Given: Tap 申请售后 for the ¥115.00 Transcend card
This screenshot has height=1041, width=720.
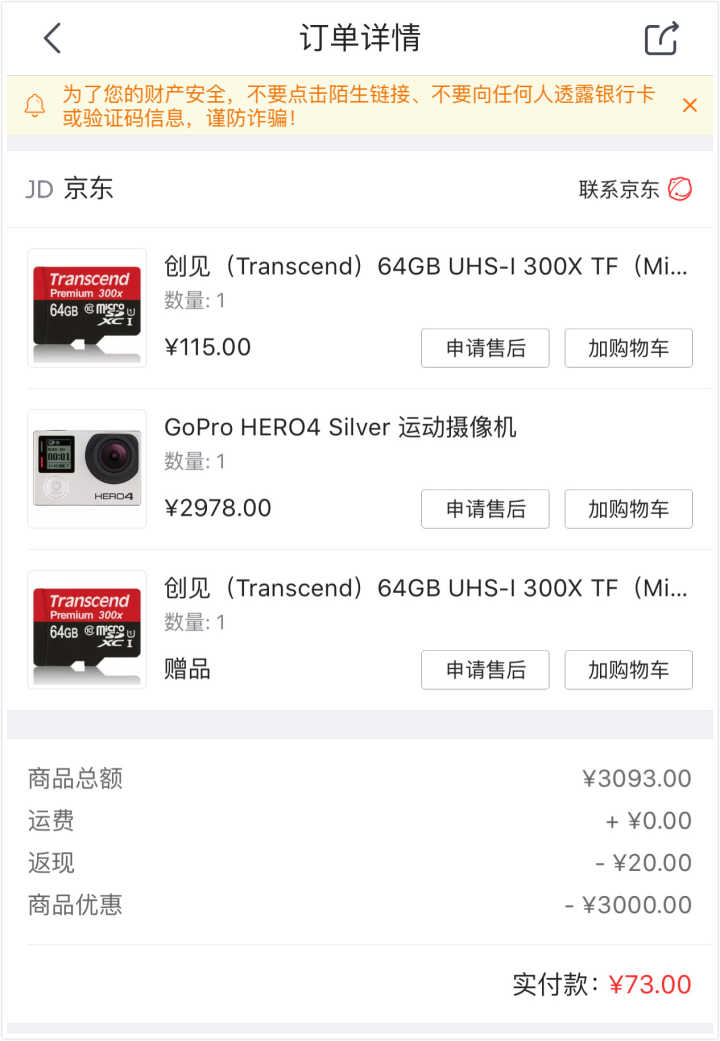Looking at the screenshot, I should [x=485, y=348].
